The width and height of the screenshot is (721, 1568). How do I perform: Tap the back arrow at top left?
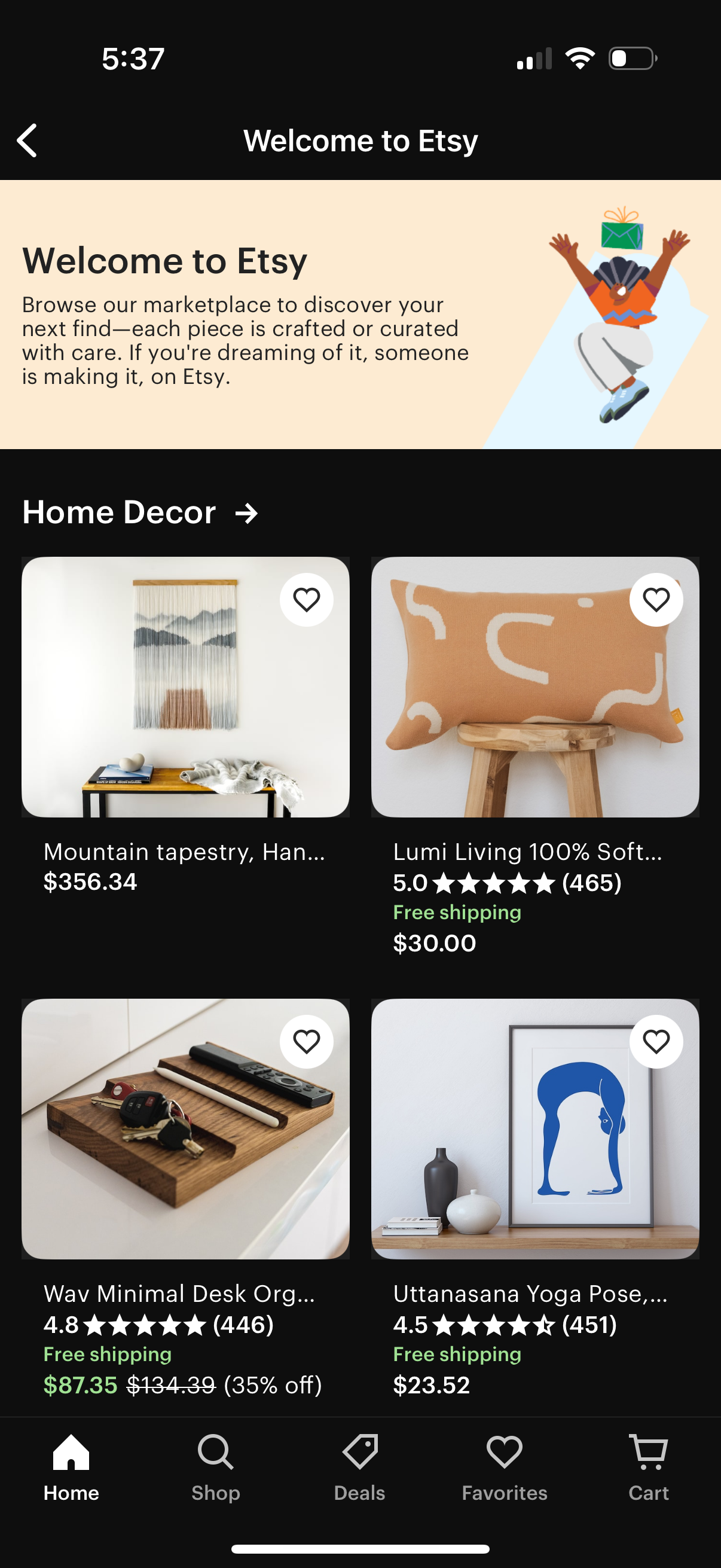tap(27, 140)
